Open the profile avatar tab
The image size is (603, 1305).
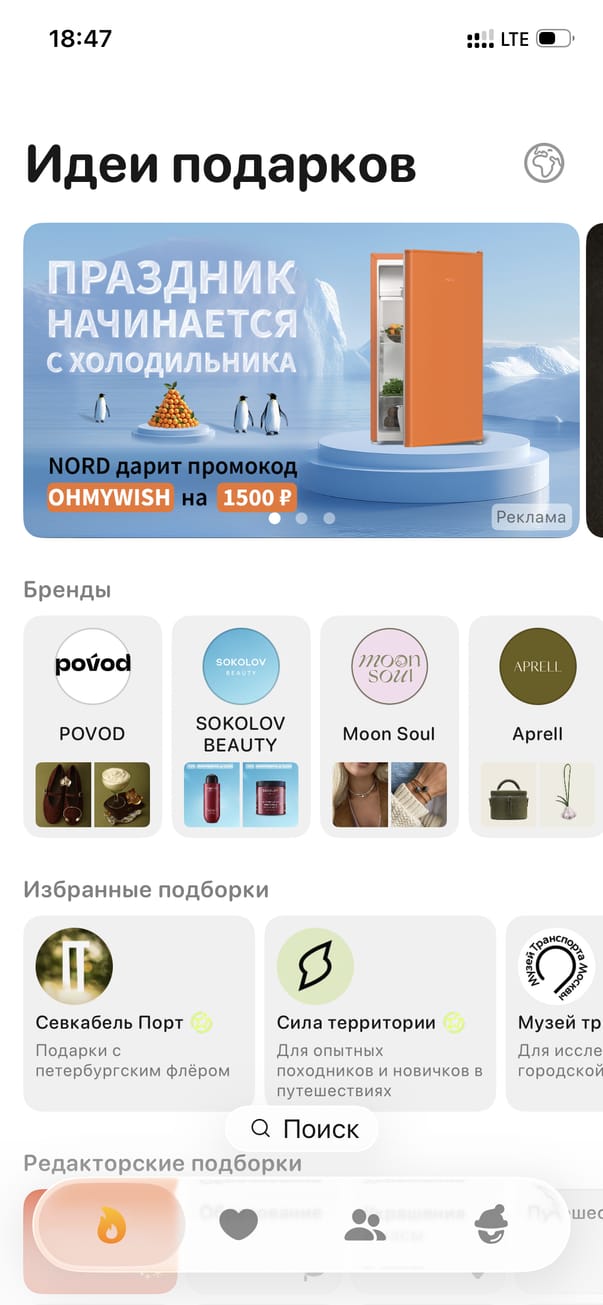coord(490,1224)
